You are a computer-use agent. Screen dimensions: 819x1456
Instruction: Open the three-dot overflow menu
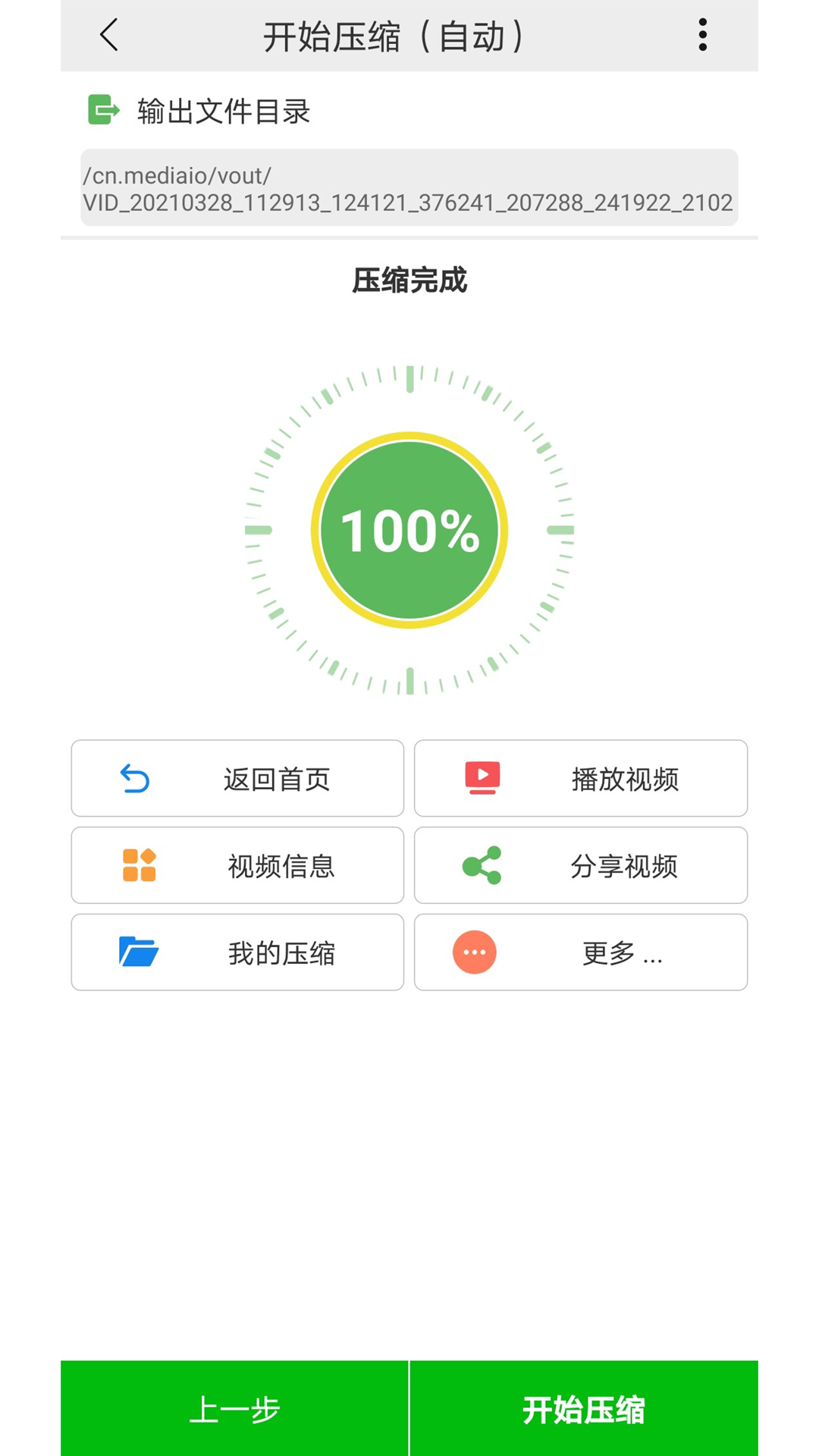point(704,34)
